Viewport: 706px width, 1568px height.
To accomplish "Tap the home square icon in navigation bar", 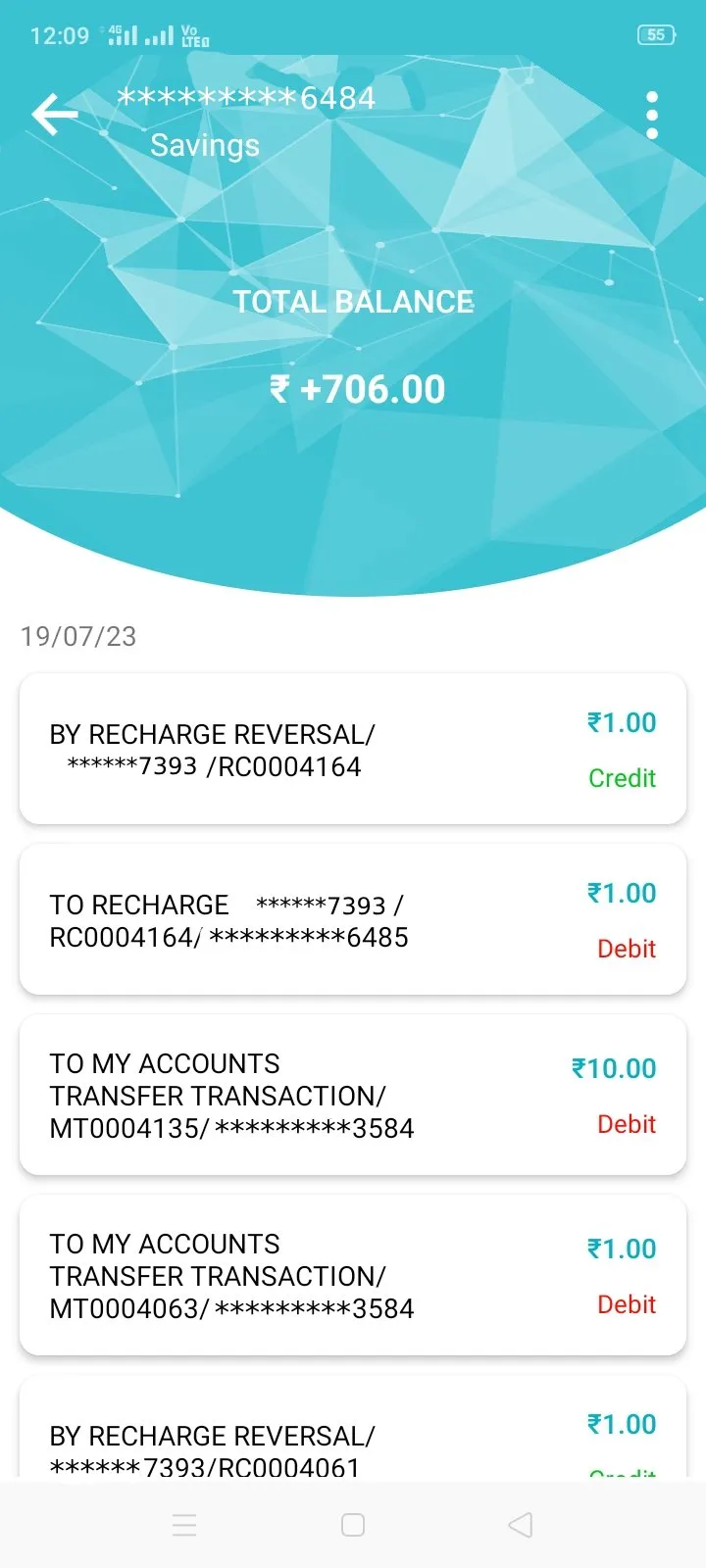I will pos(352,1524).
